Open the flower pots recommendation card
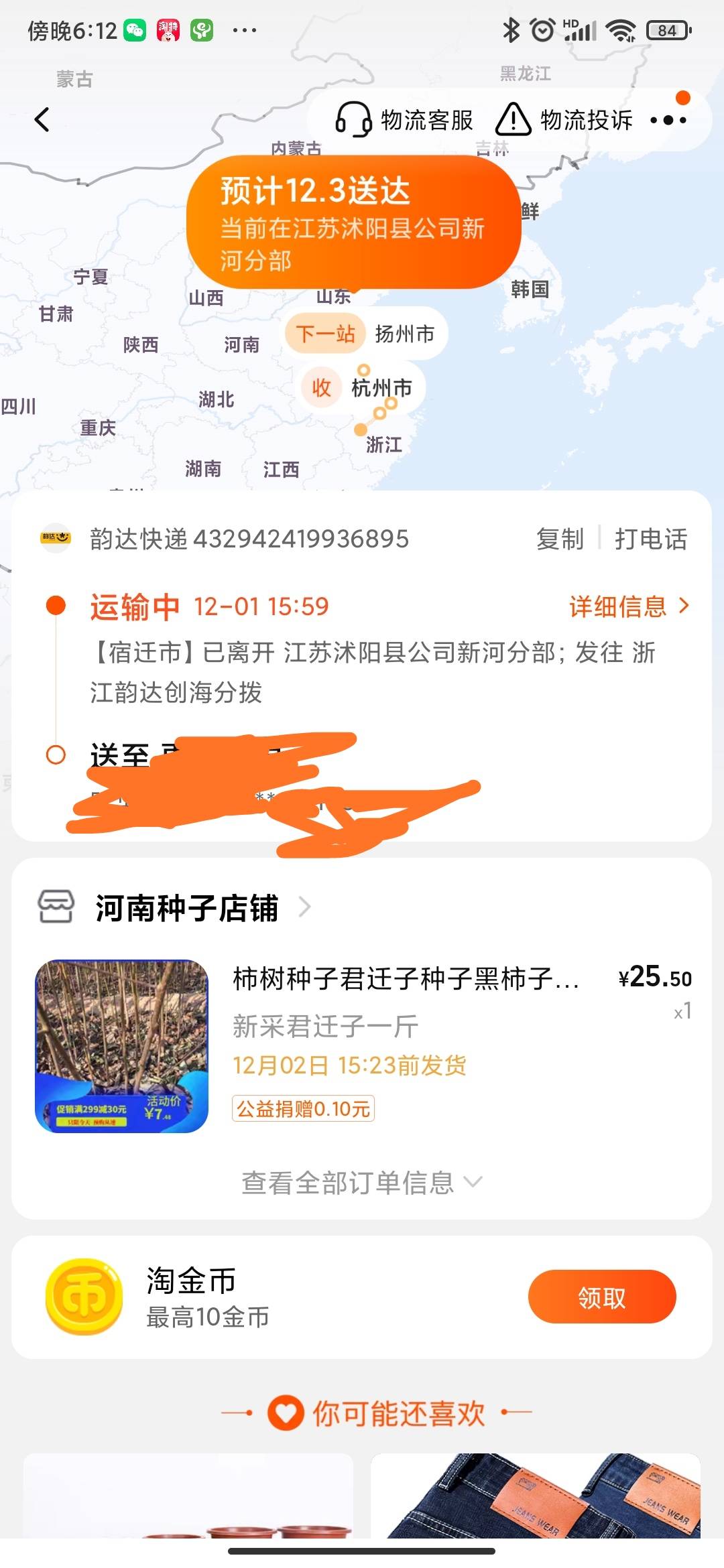This screenshot has width=724, height=1568. (x=188, y=1495)
